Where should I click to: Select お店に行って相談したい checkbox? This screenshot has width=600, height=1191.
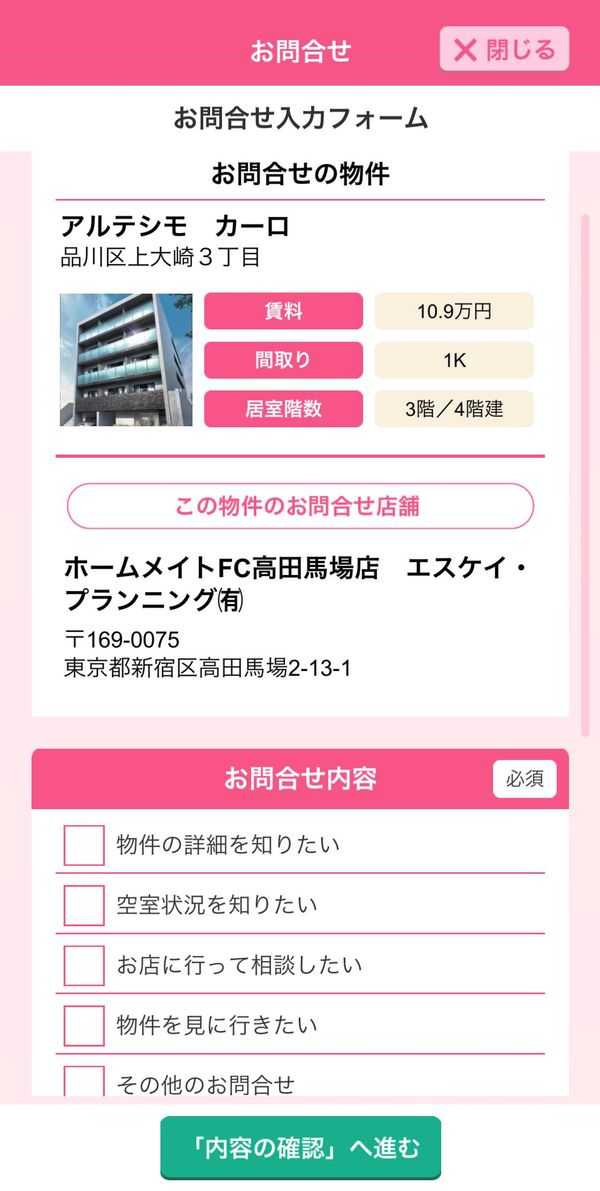[x=84, y=965]
